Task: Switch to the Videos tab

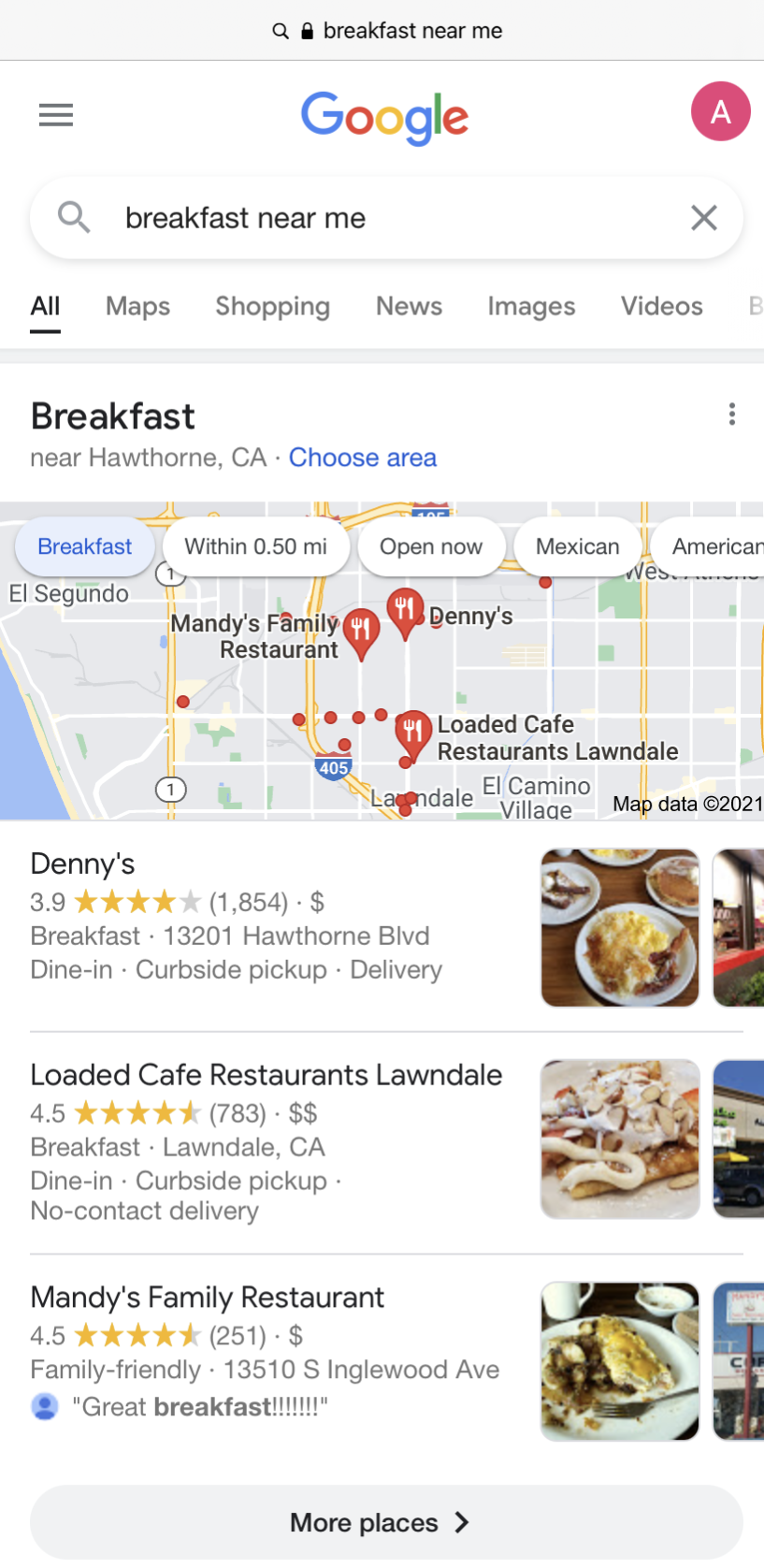Action: click(x=661, y=306)
